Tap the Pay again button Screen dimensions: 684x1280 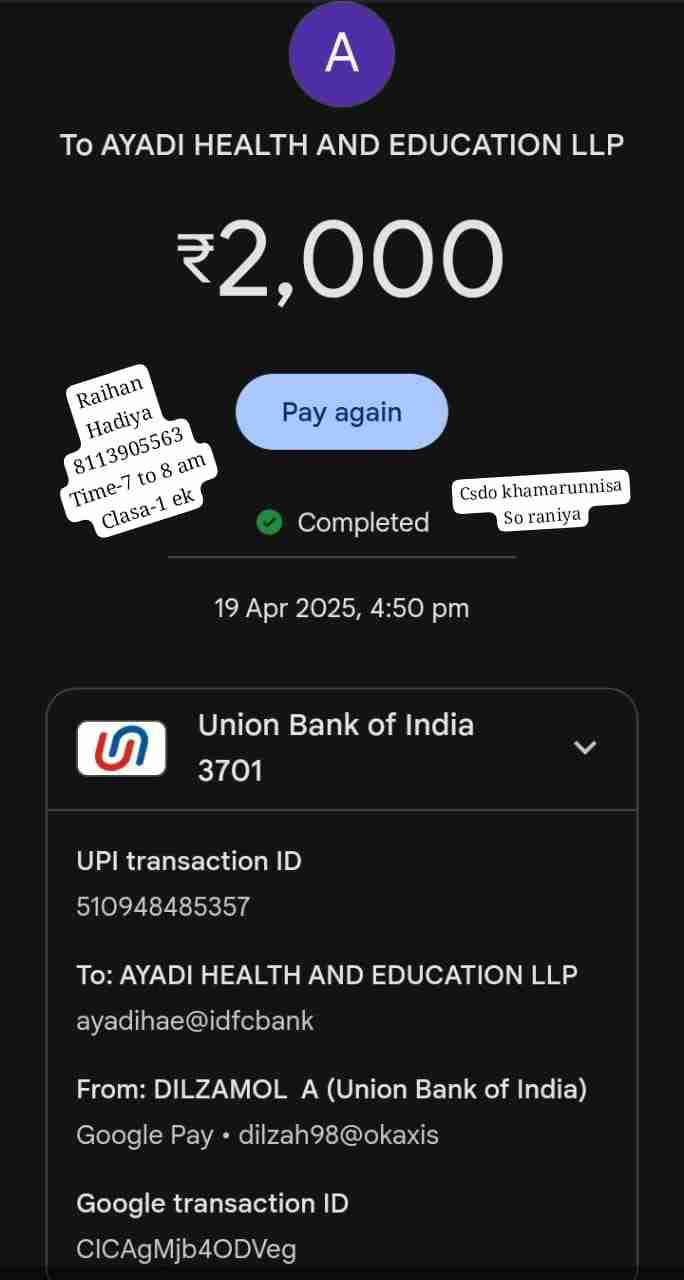click(x=341, y=412)
